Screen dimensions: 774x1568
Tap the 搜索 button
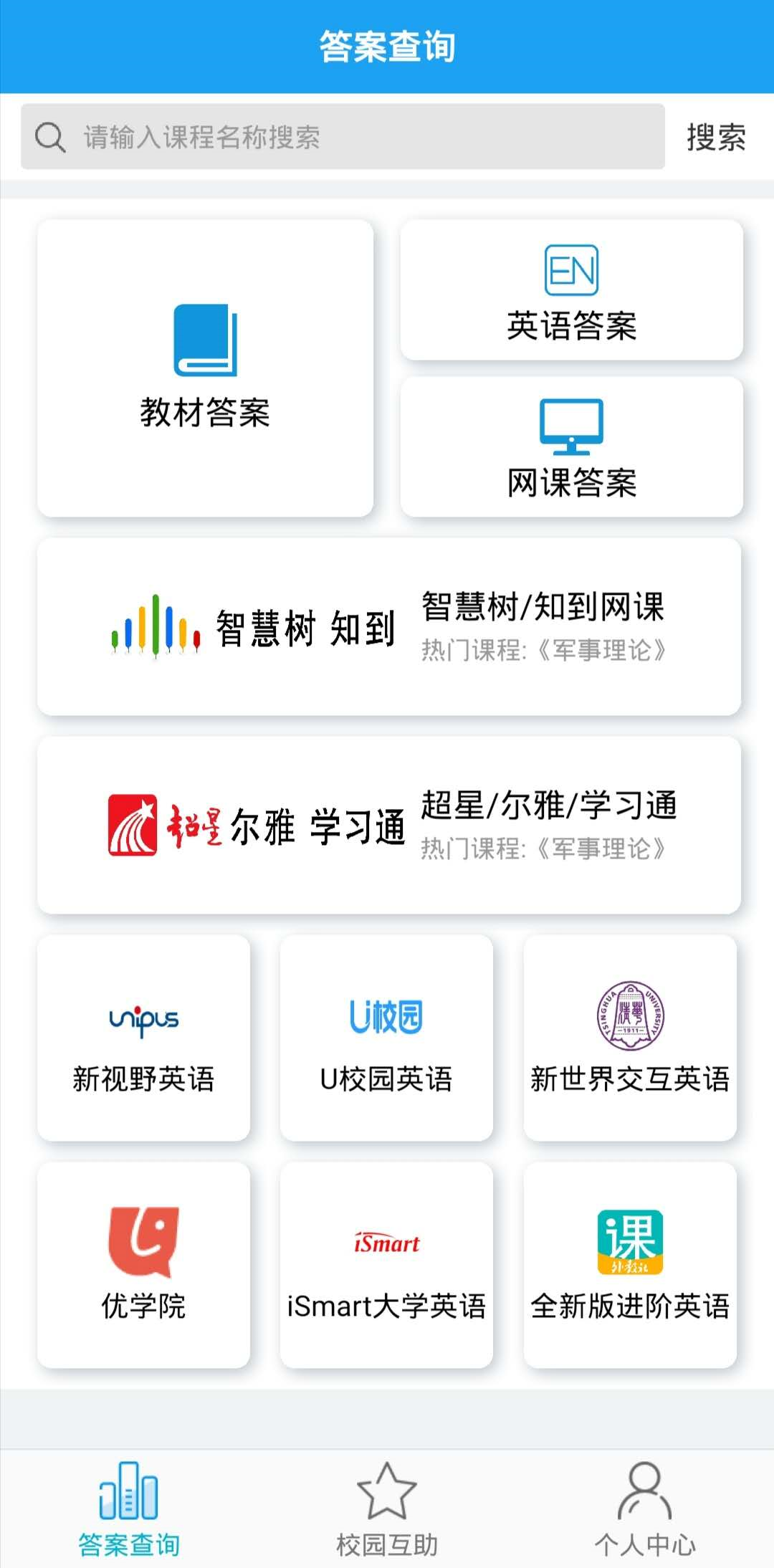tap(716, 137)
